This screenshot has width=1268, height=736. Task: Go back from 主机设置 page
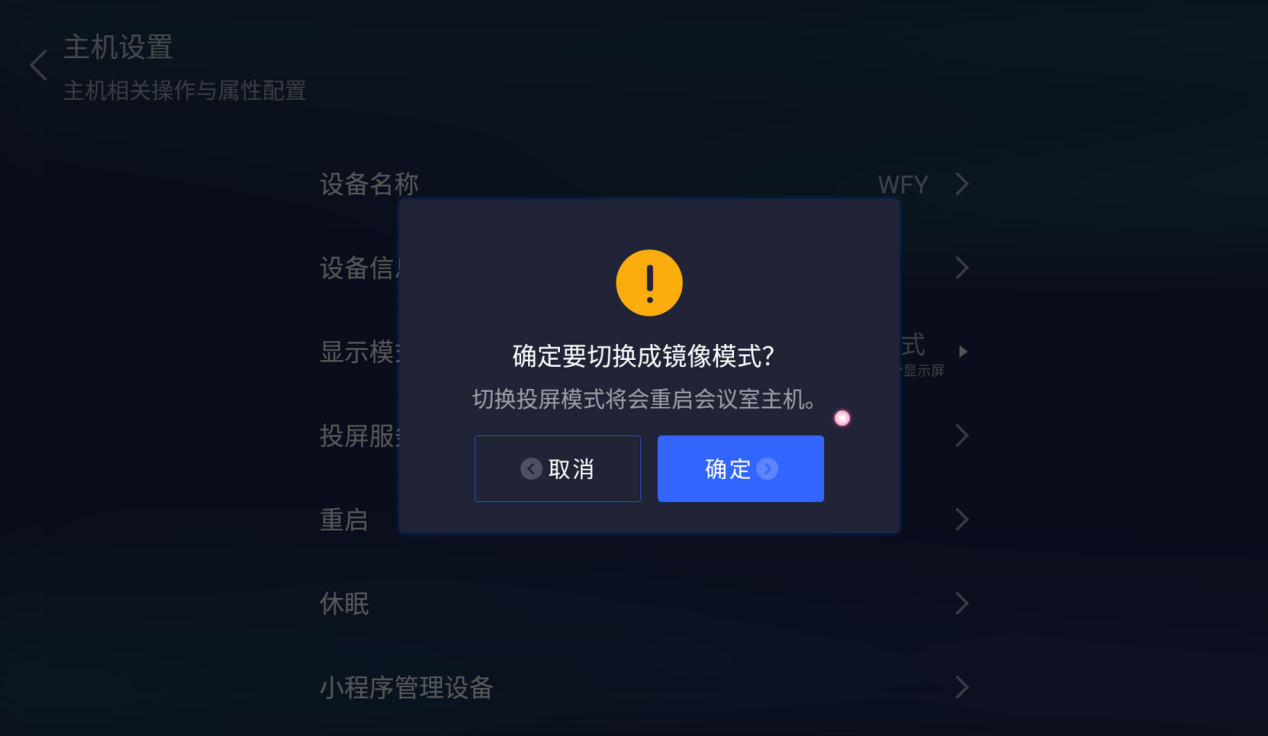pyautogui.click(x=38, y=66)
